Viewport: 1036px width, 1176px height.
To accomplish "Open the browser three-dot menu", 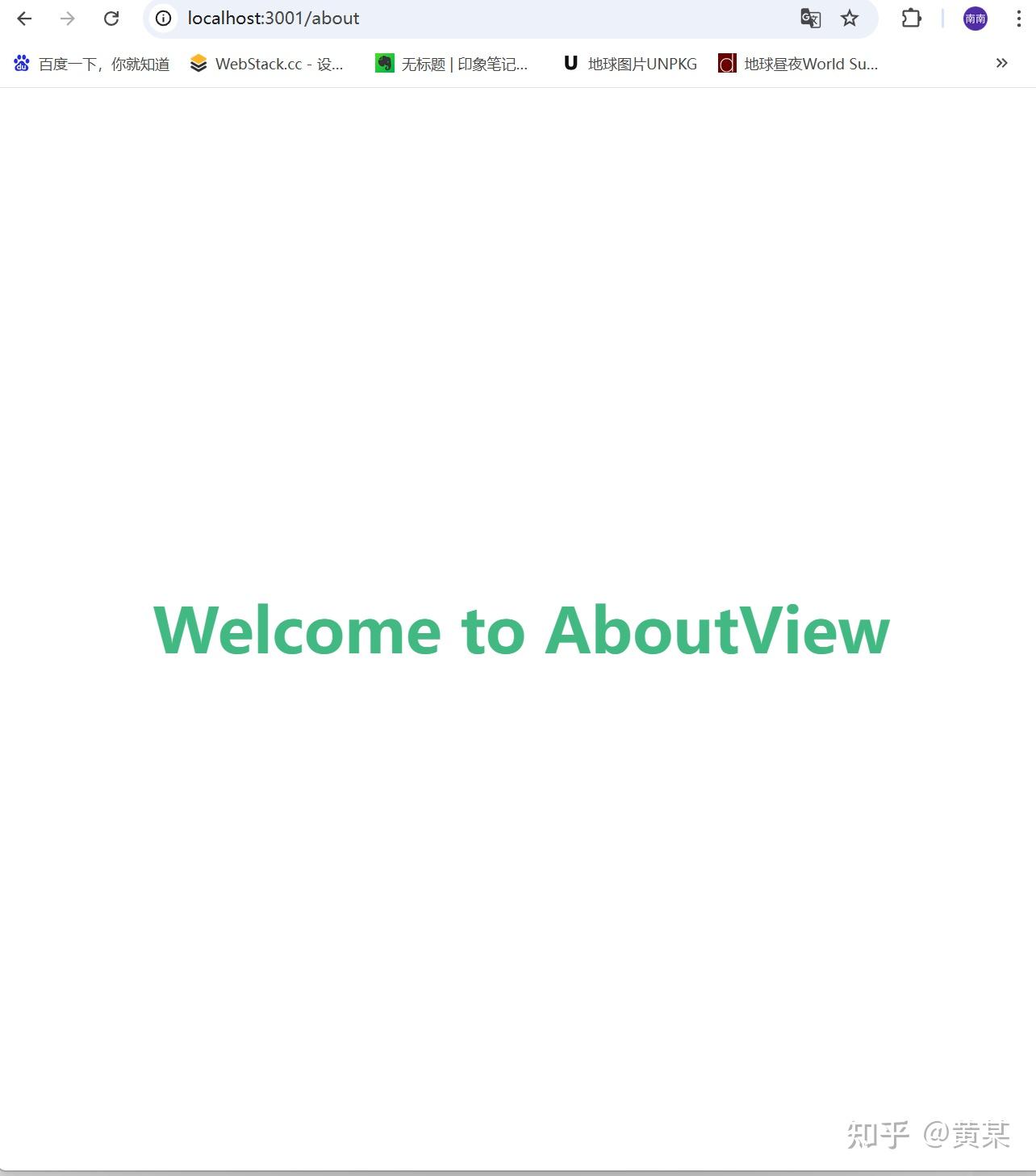I will pos(1018,19).
